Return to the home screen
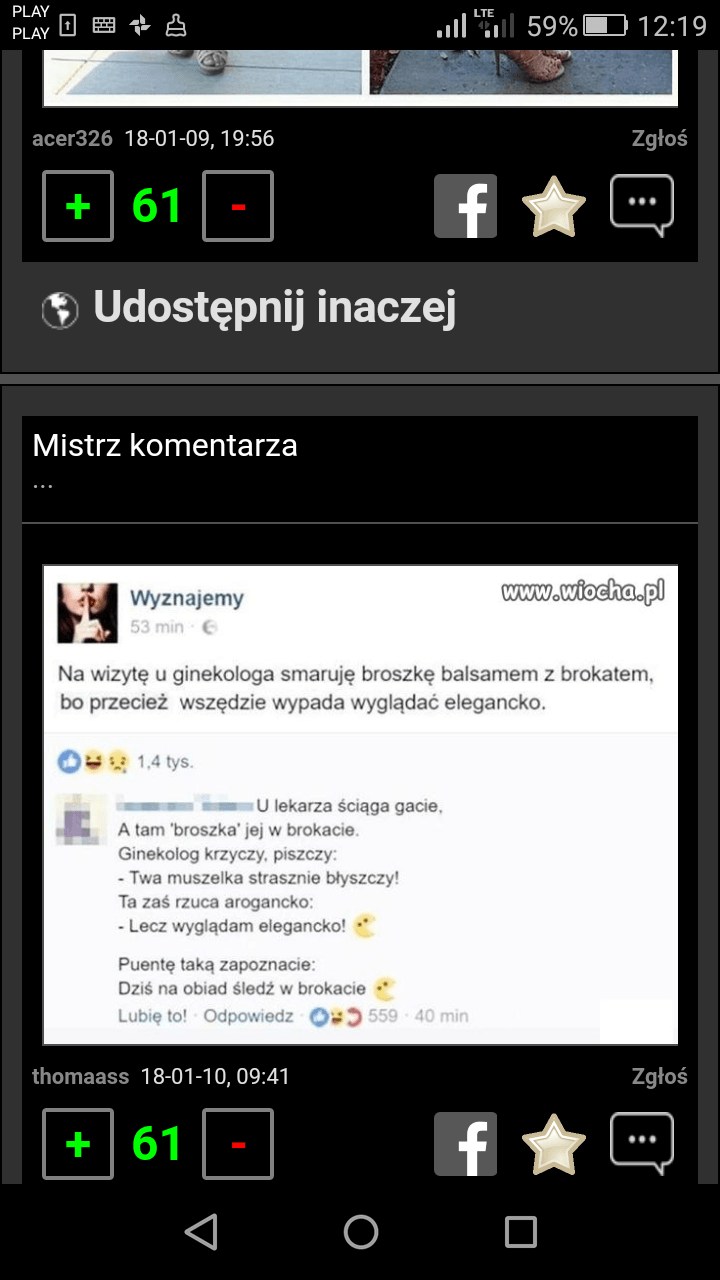The height and width of the screenshot is (1280, 720). pos(360,1232)
